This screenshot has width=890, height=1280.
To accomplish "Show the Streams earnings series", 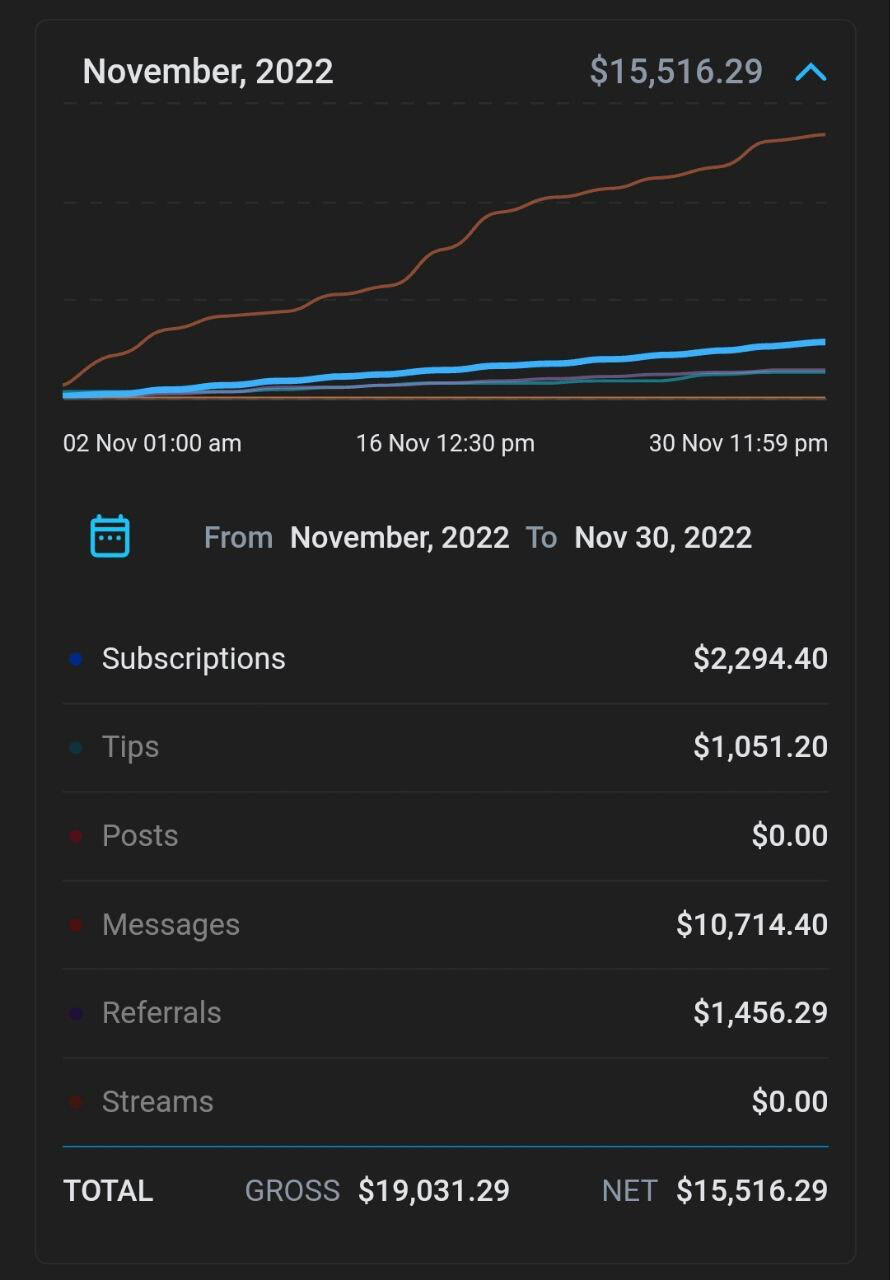I will (x=157, y=1102).
